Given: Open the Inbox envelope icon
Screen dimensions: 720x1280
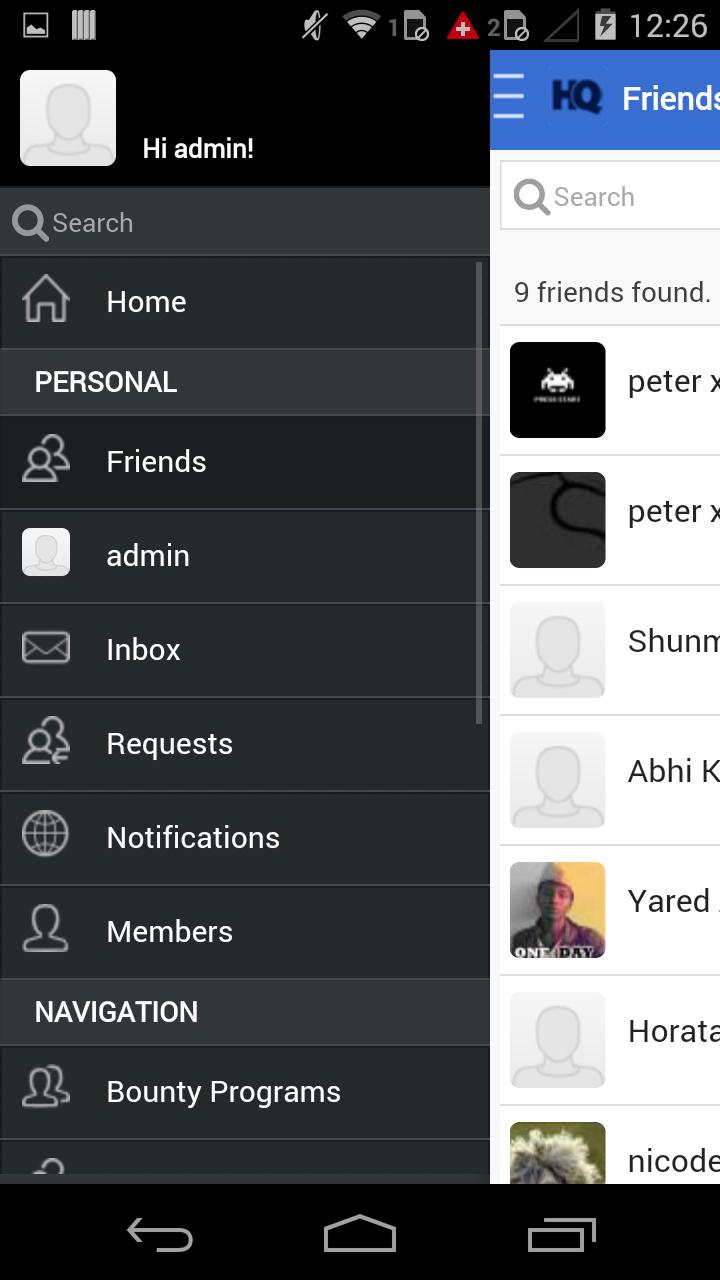Looking at the screenshot, I should point(46,649).
